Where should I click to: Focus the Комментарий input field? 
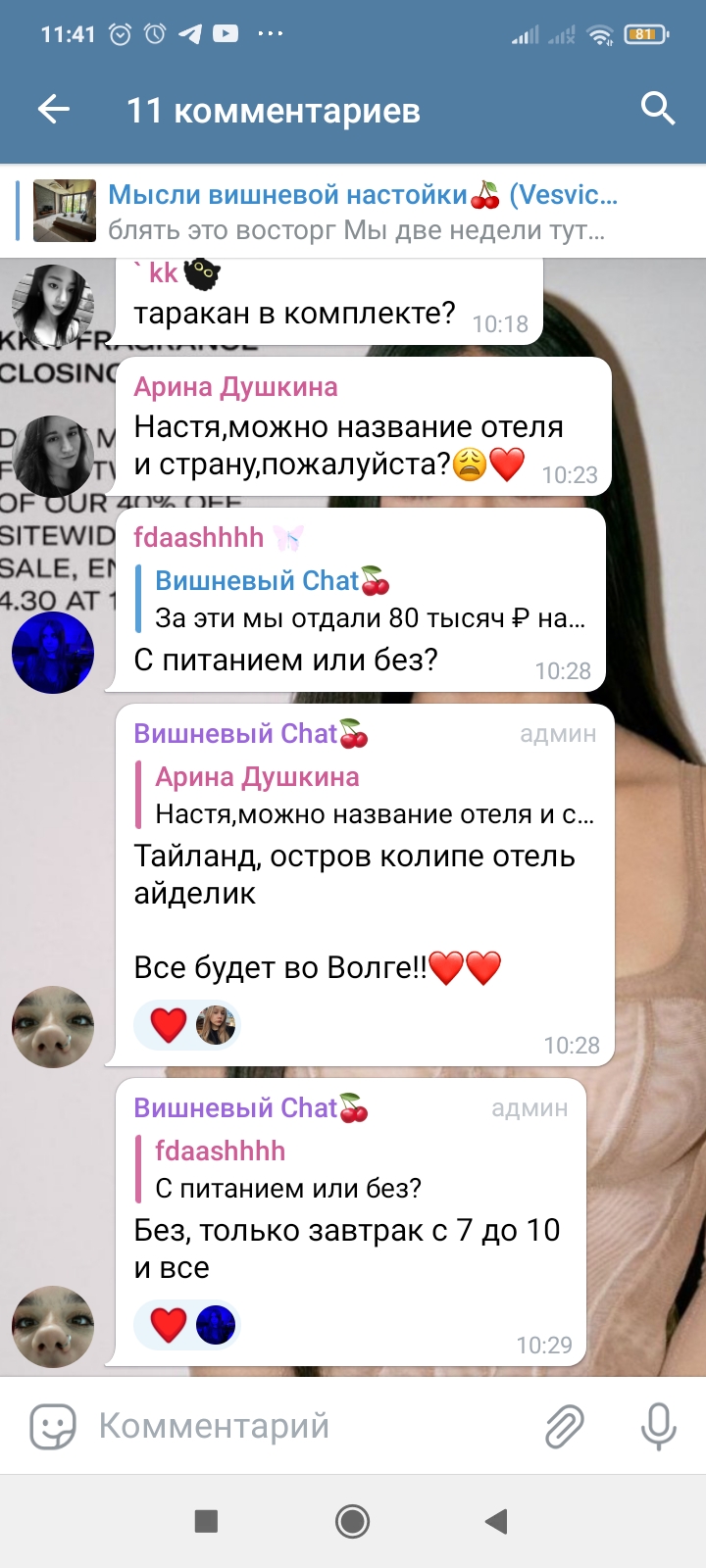tap(304, 1426)
